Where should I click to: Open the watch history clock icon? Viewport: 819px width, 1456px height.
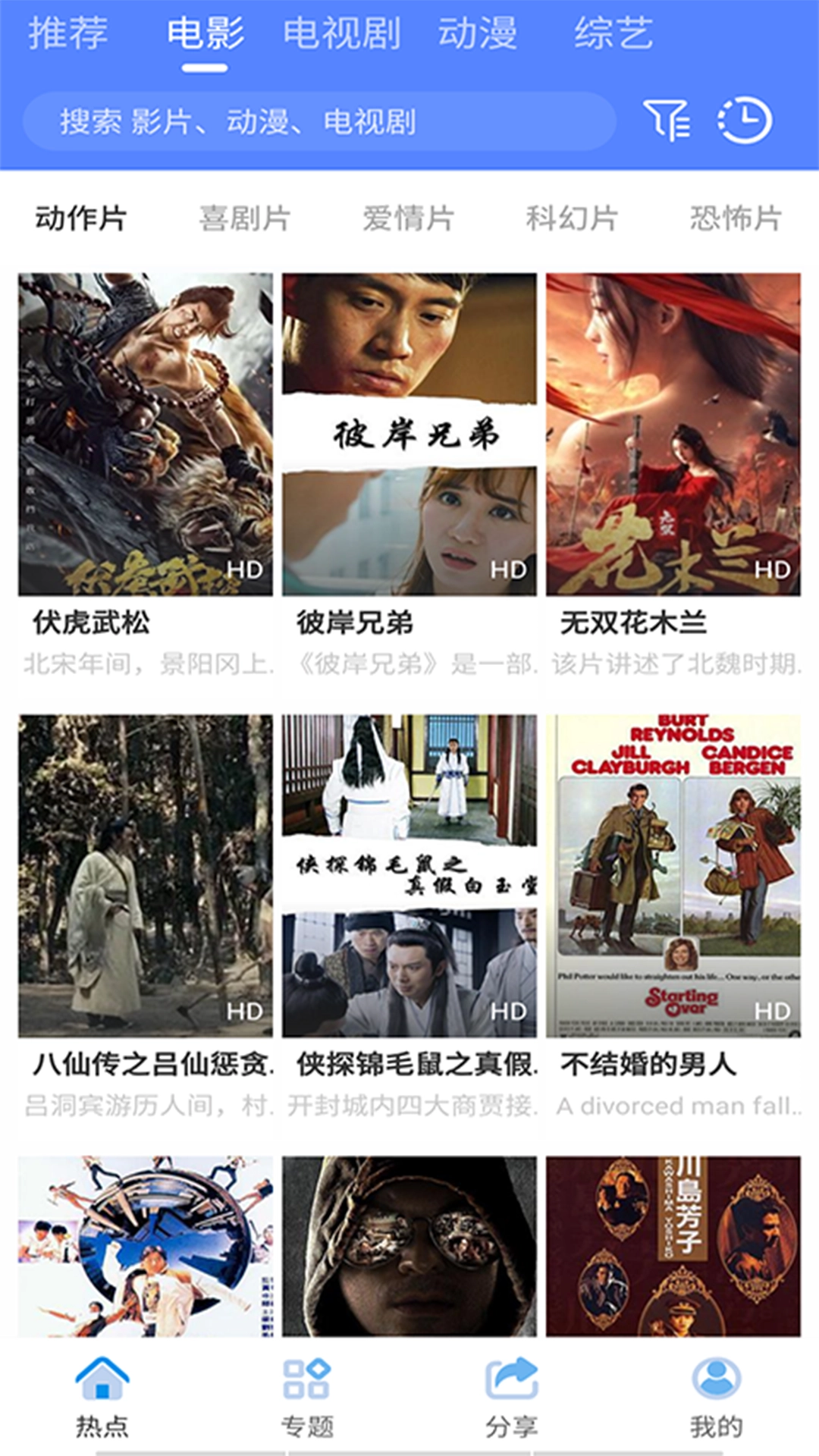point(745,121)
